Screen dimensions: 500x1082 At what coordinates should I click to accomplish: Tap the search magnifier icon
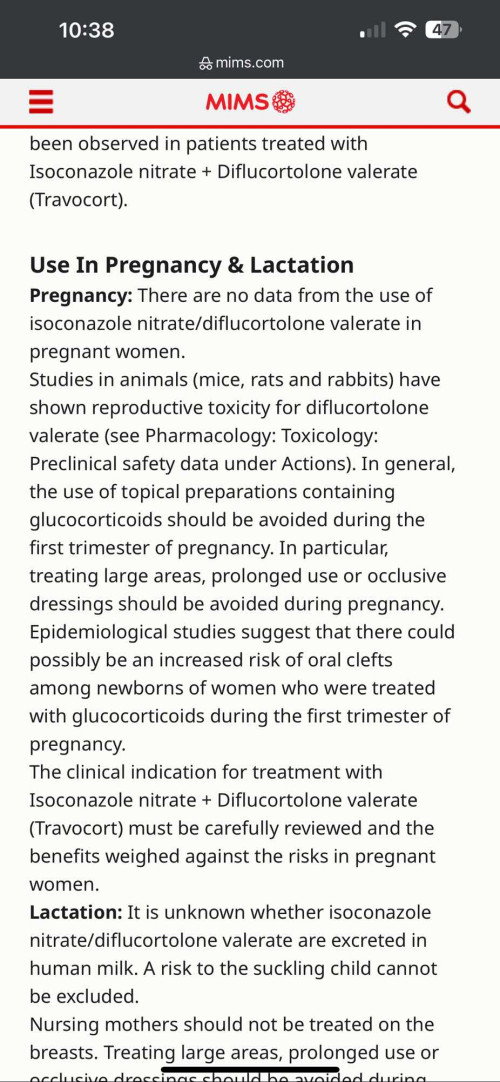459,103
